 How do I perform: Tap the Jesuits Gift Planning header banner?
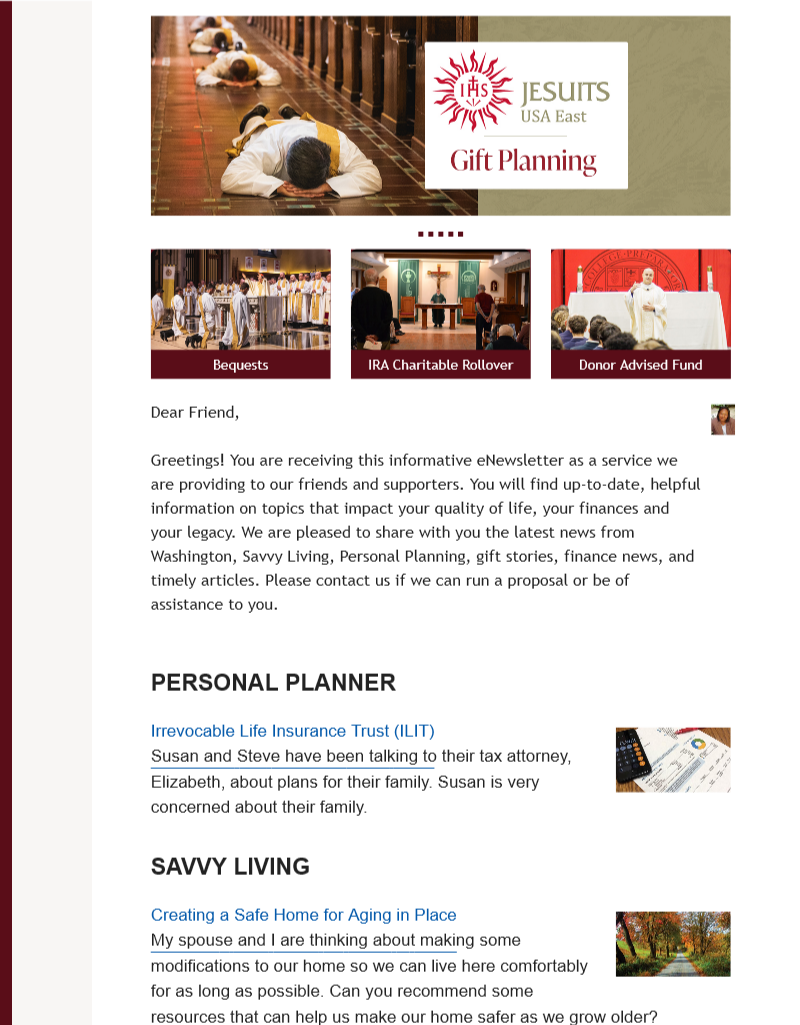point(440,115)
